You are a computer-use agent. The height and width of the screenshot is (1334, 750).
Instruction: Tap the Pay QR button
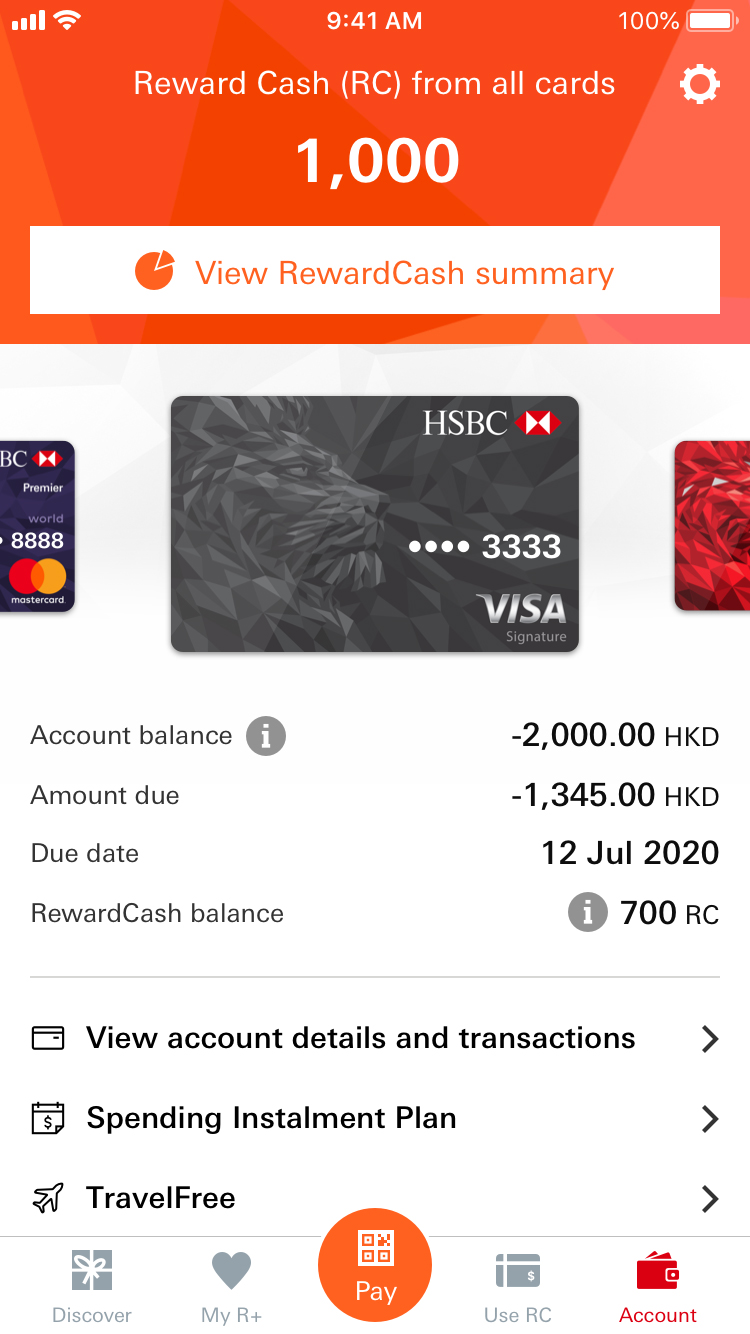[375, 1266]
